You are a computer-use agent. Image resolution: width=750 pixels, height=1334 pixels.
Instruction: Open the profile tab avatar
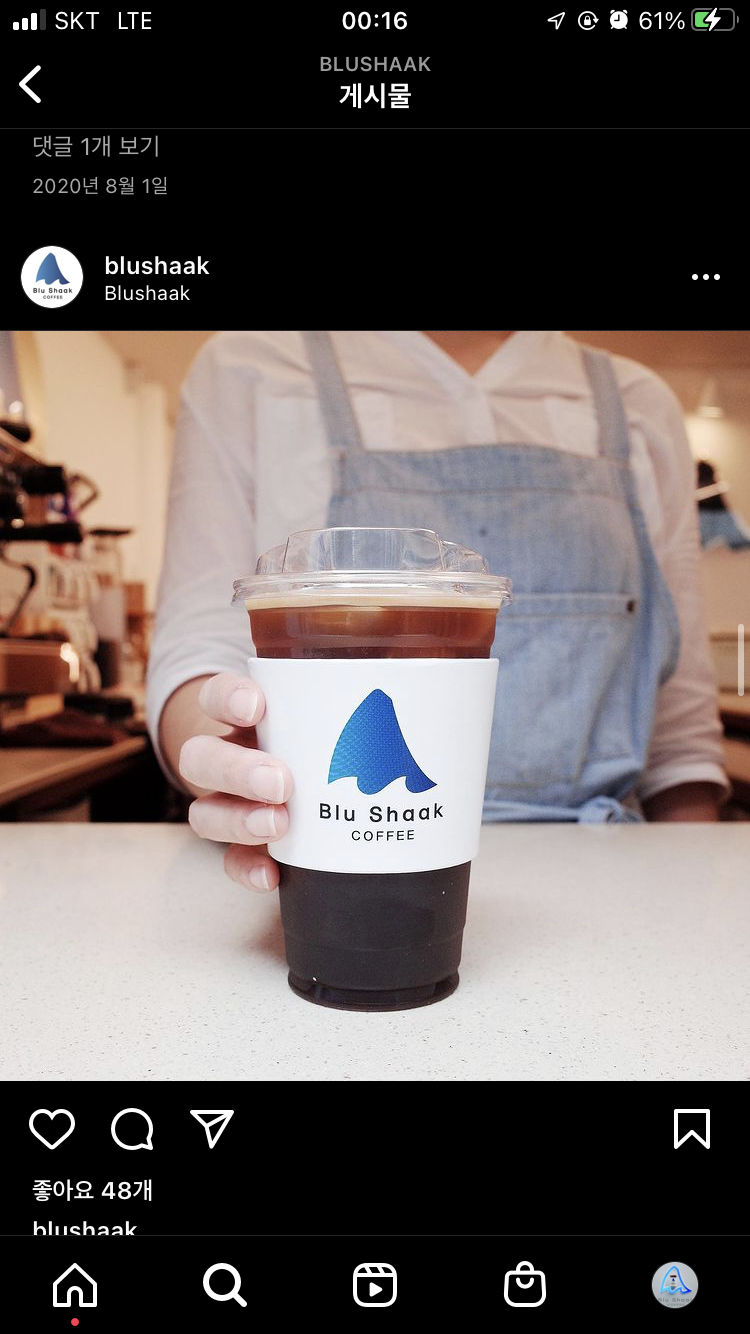coord(675,1285)
